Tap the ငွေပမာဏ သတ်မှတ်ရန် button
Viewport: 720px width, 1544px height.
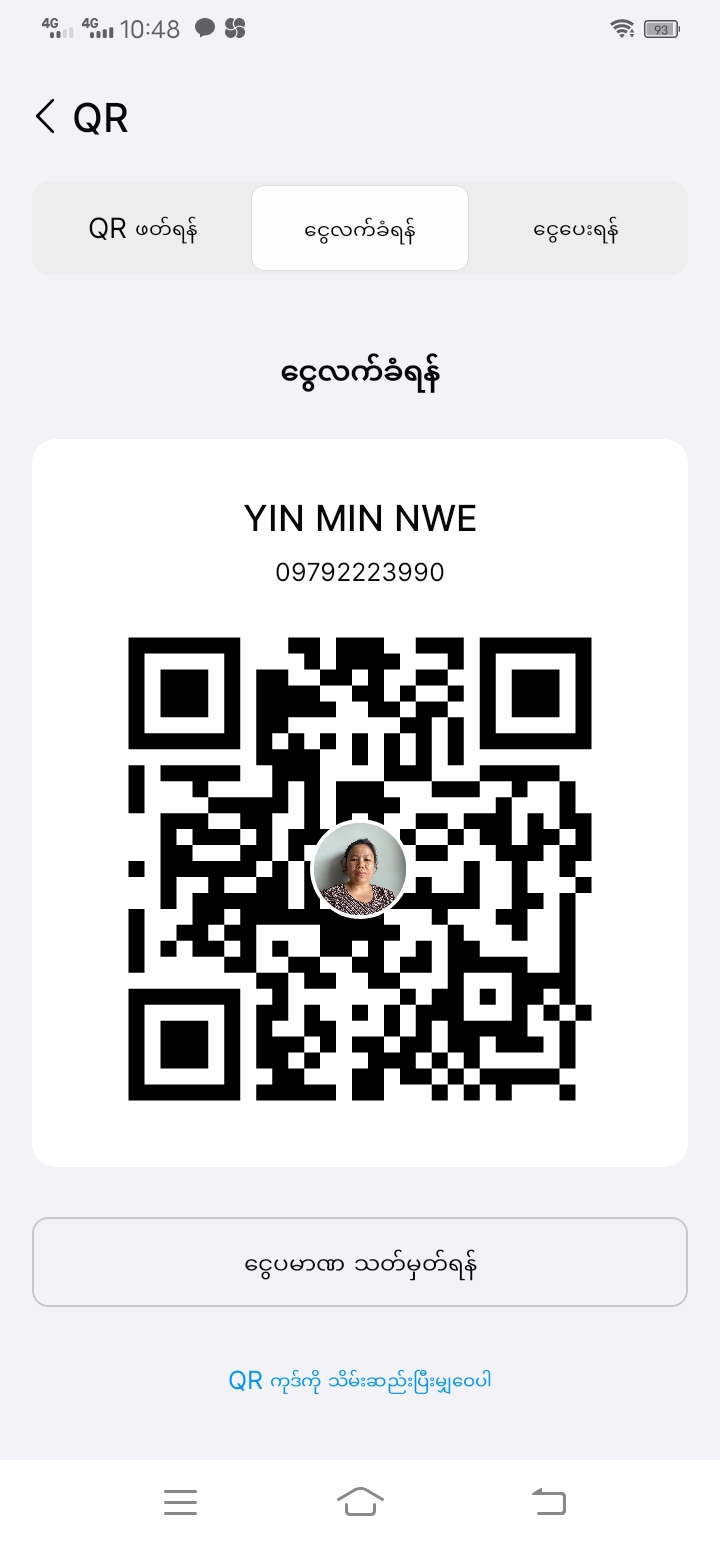360,1262
